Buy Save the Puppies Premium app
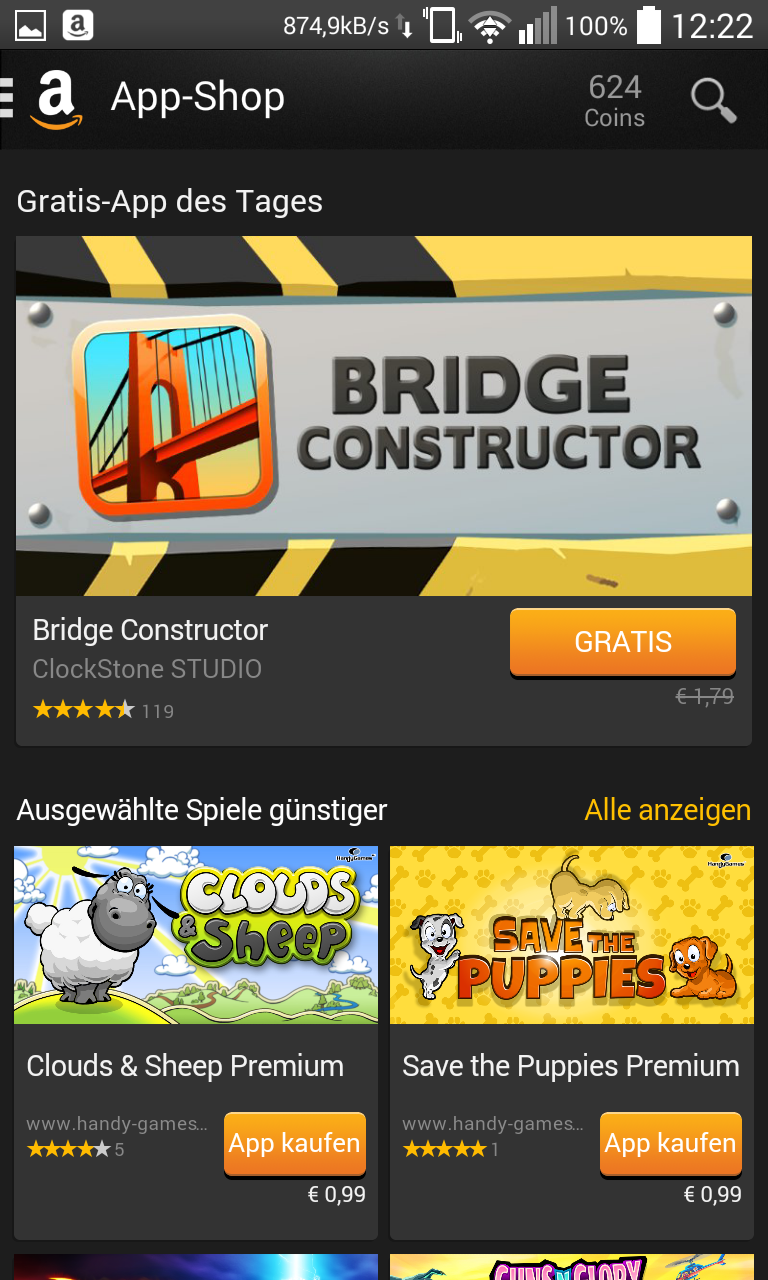Image resolution: width=768 pixels, height=1280 pixels. click(x=670, y=1143)
